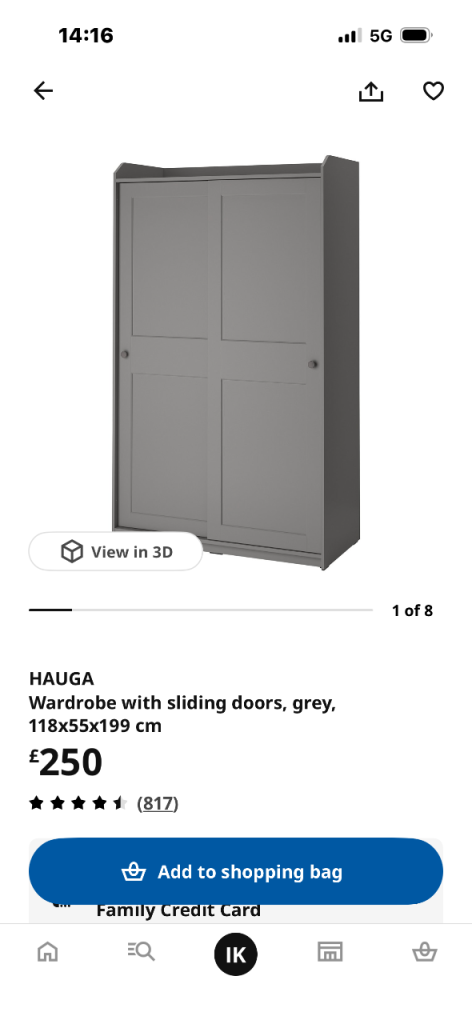Image resolution: width=472 pixels, height=1024 pixels.
Task: Open the shopping basket tab
Action: (x=424, y=952)
